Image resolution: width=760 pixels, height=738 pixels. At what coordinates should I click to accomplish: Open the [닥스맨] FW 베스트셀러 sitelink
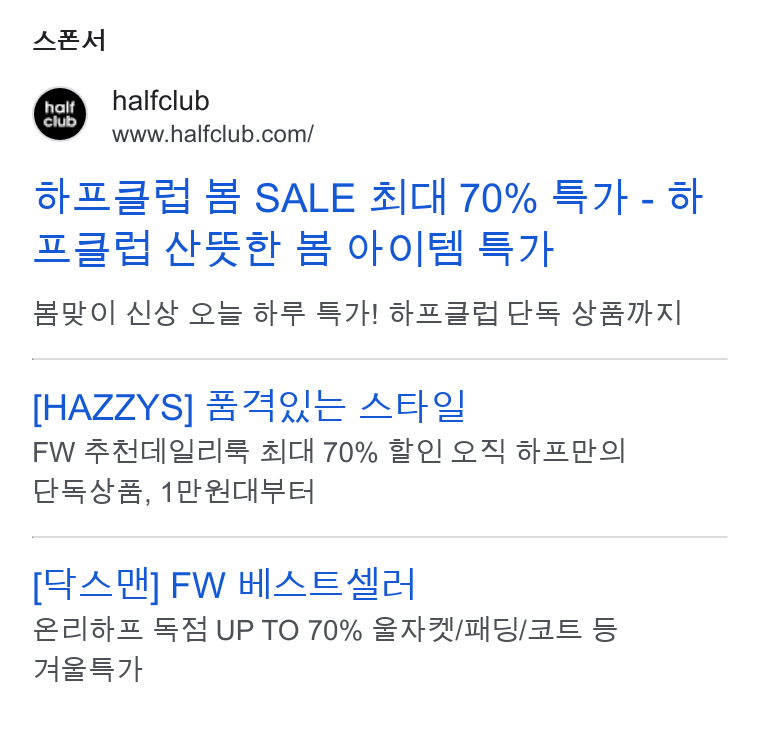[x=224, y=585]
